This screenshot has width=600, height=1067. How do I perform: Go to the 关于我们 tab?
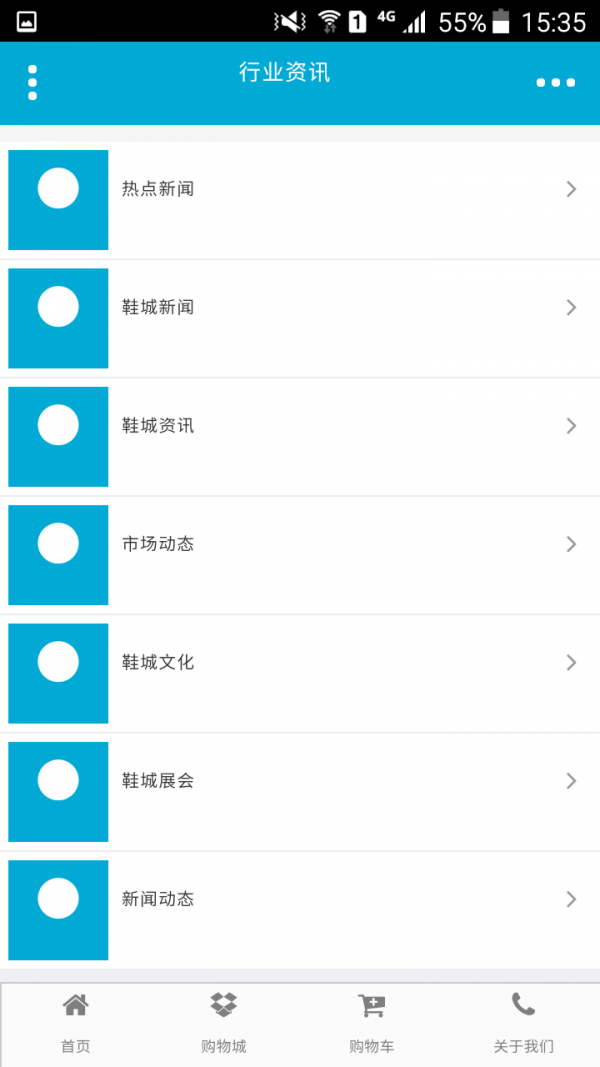coord(523,1024)
